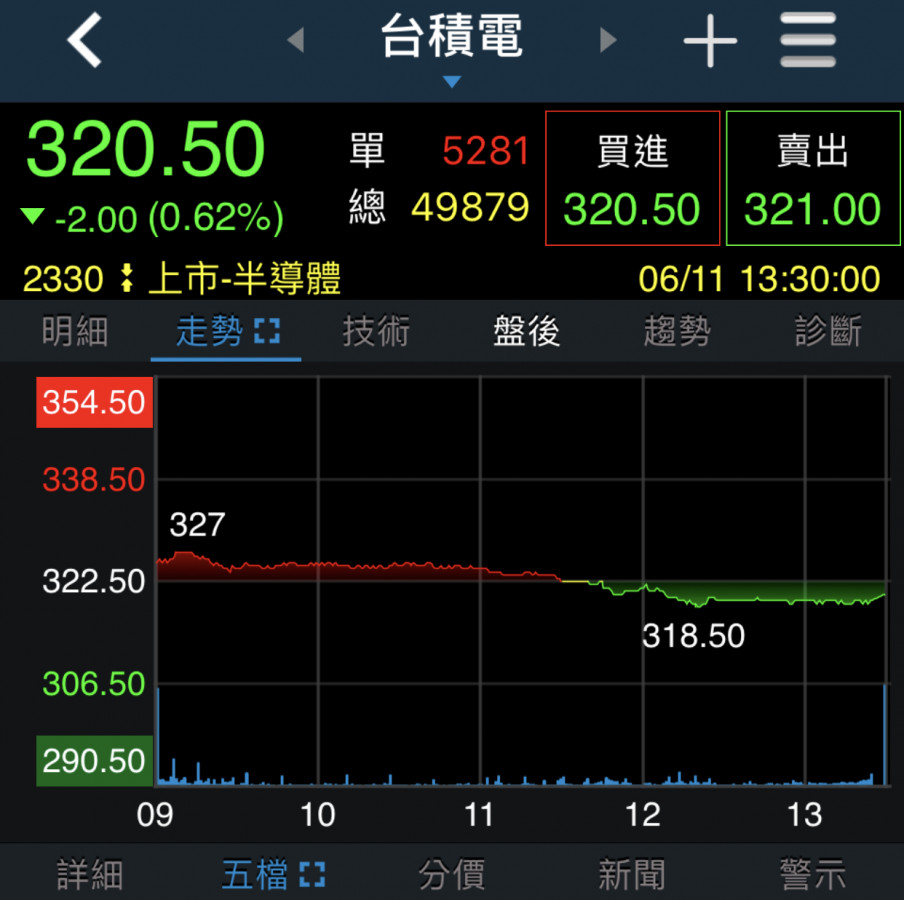Add stock with the plus icon
This screenshot has width=904, height=900.
pyautogui.click(x=710, y=41)
